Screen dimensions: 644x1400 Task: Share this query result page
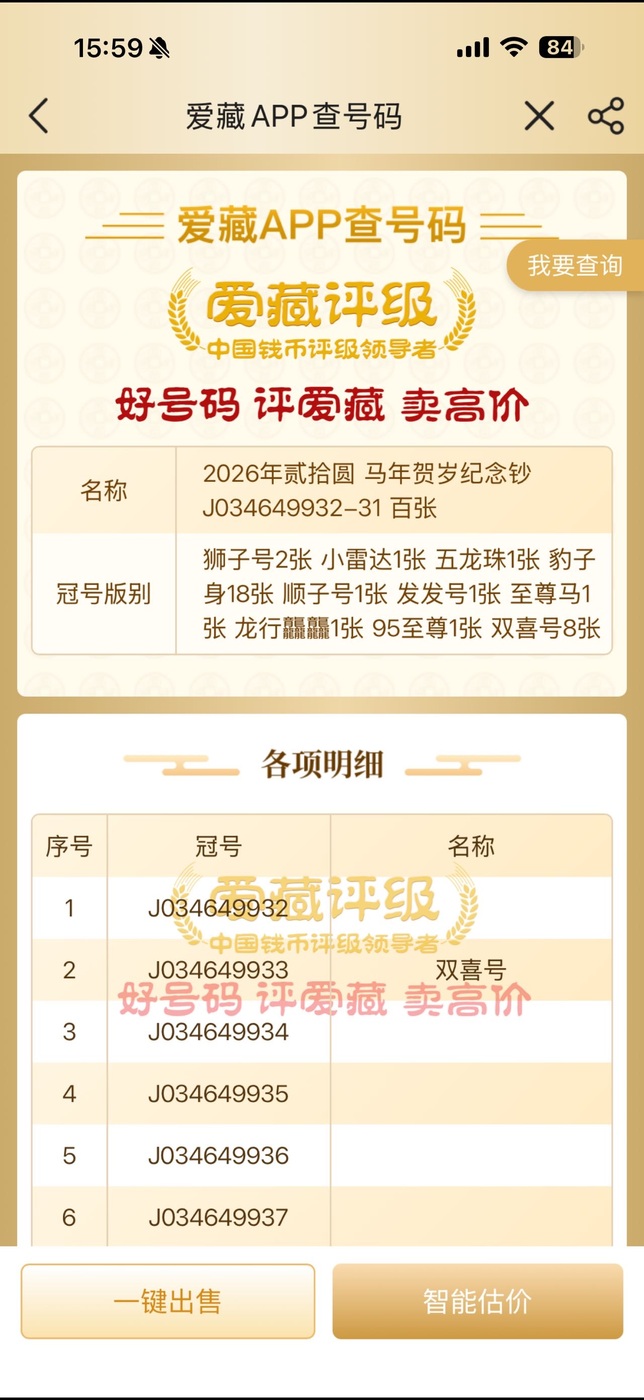click(x=606, y=116)
